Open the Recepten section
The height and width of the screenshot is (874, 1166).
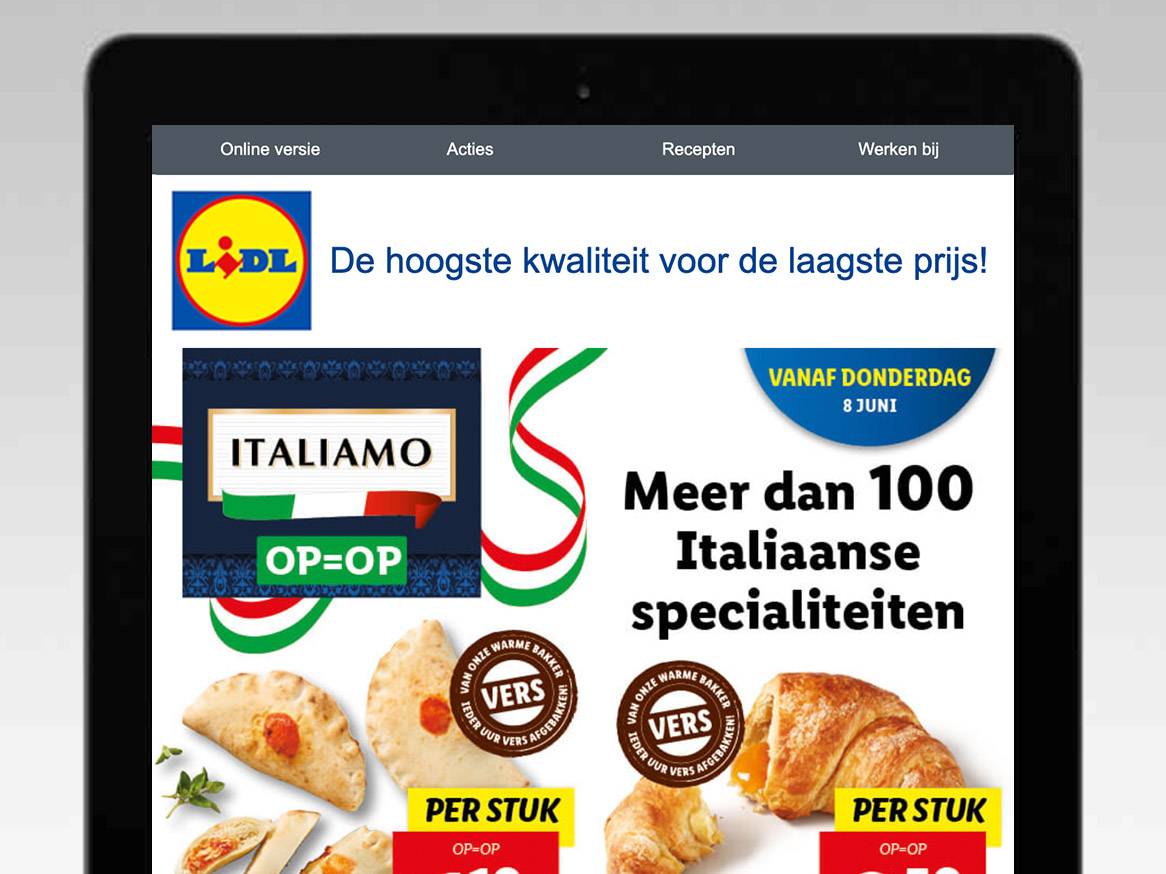[698, 149]
